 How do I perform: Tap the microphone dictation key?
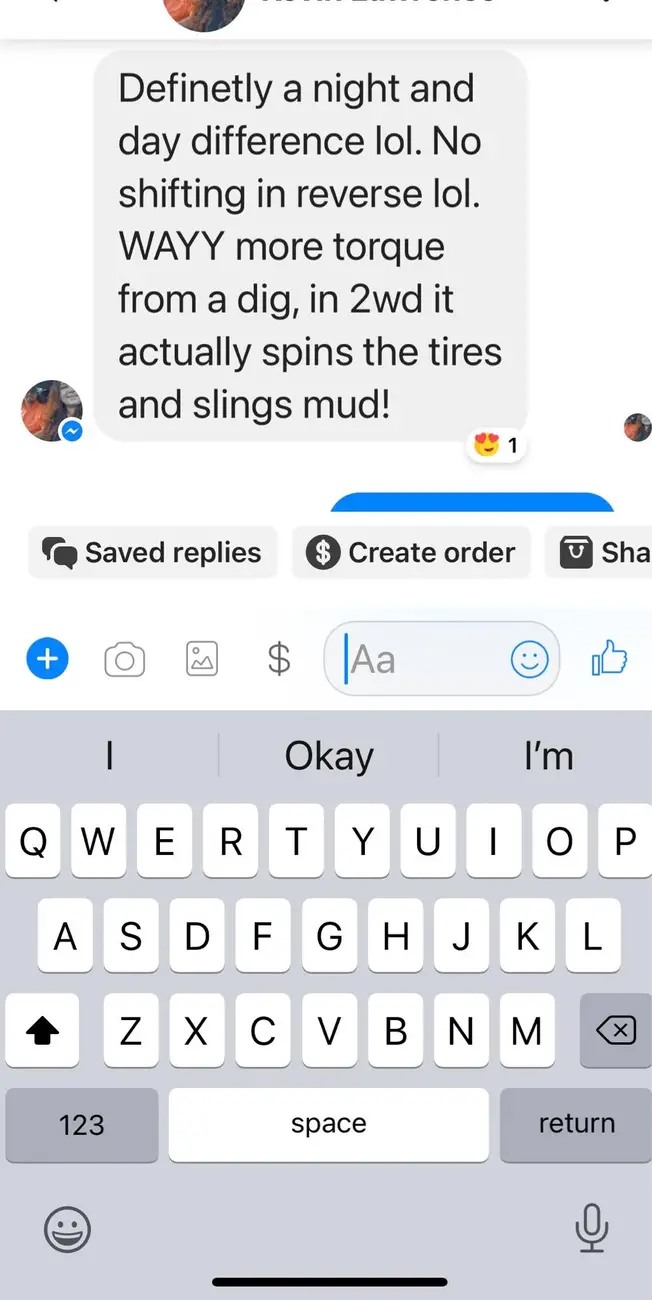point(592,1227)
